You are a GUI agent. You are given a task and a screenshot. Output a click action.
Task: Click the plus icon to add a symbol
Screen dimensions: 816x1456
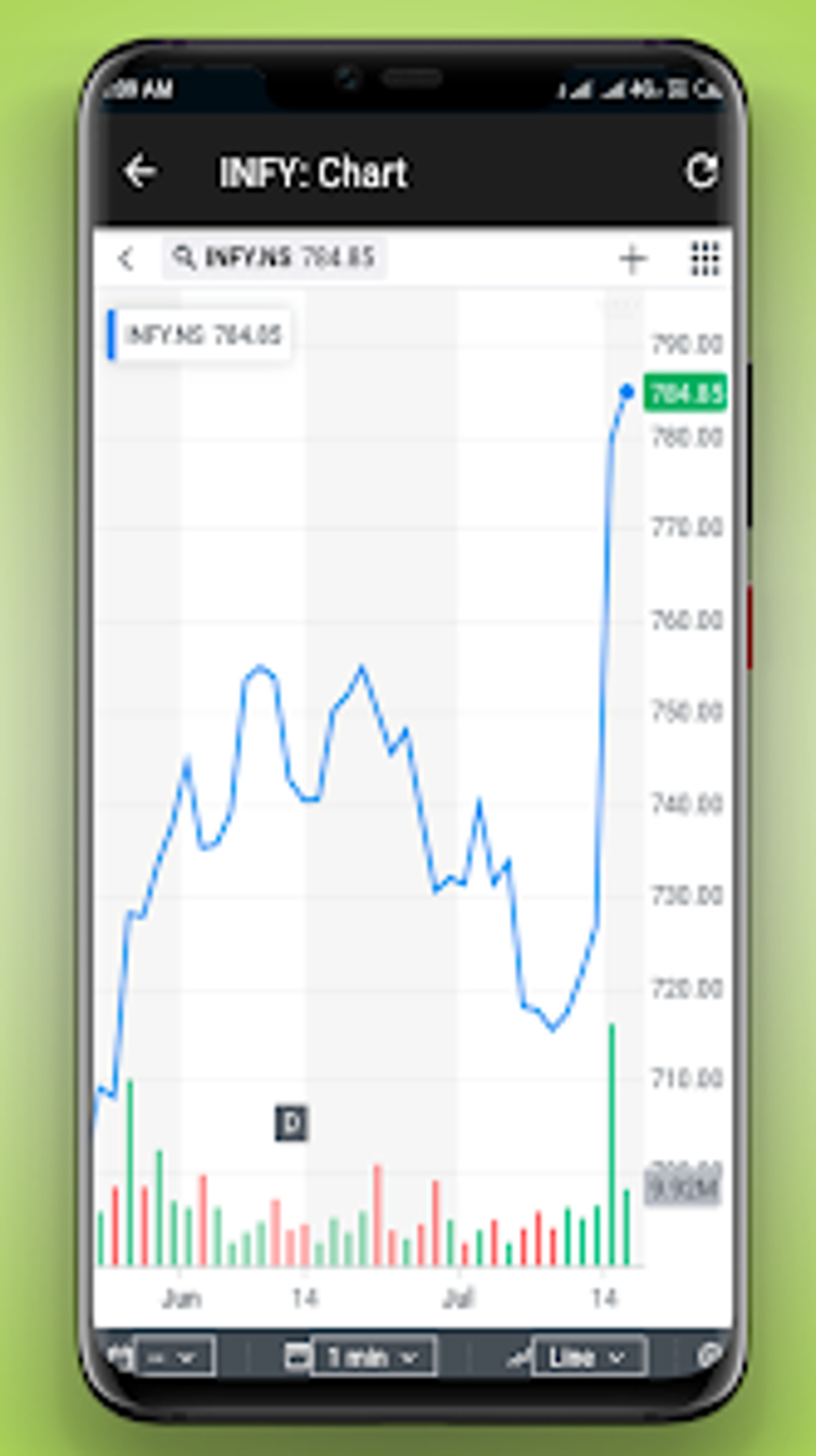632,258
